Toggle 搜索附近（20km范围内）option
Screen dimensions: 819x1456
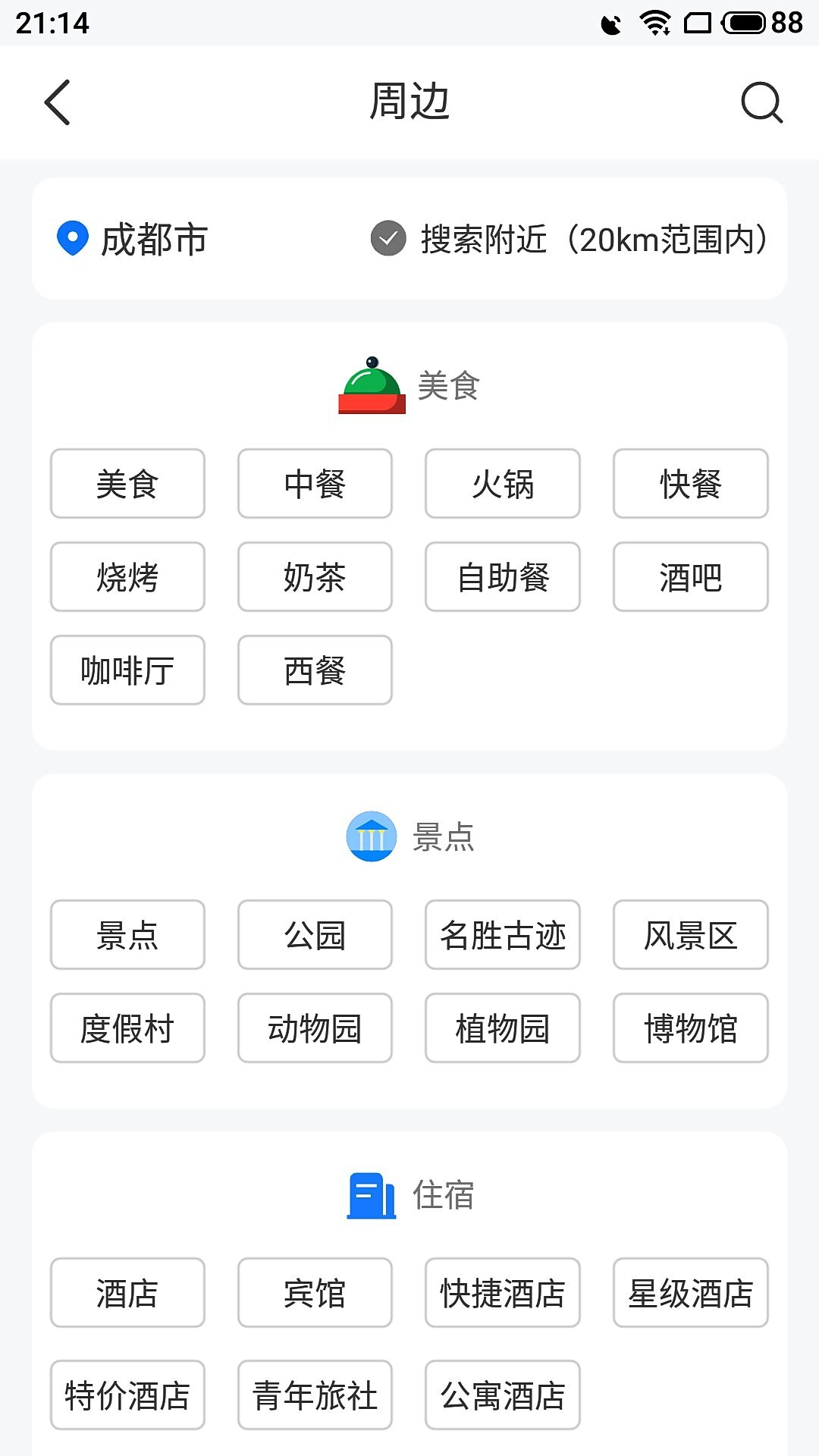(x=594, y=239)
